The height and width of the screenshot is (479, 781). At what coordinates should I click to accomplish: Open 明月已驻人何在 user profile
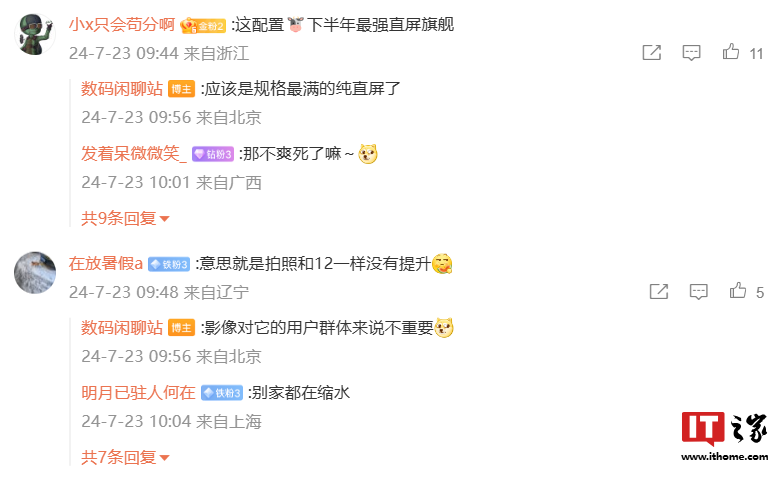pyautogui.click(x=138, y=393)
